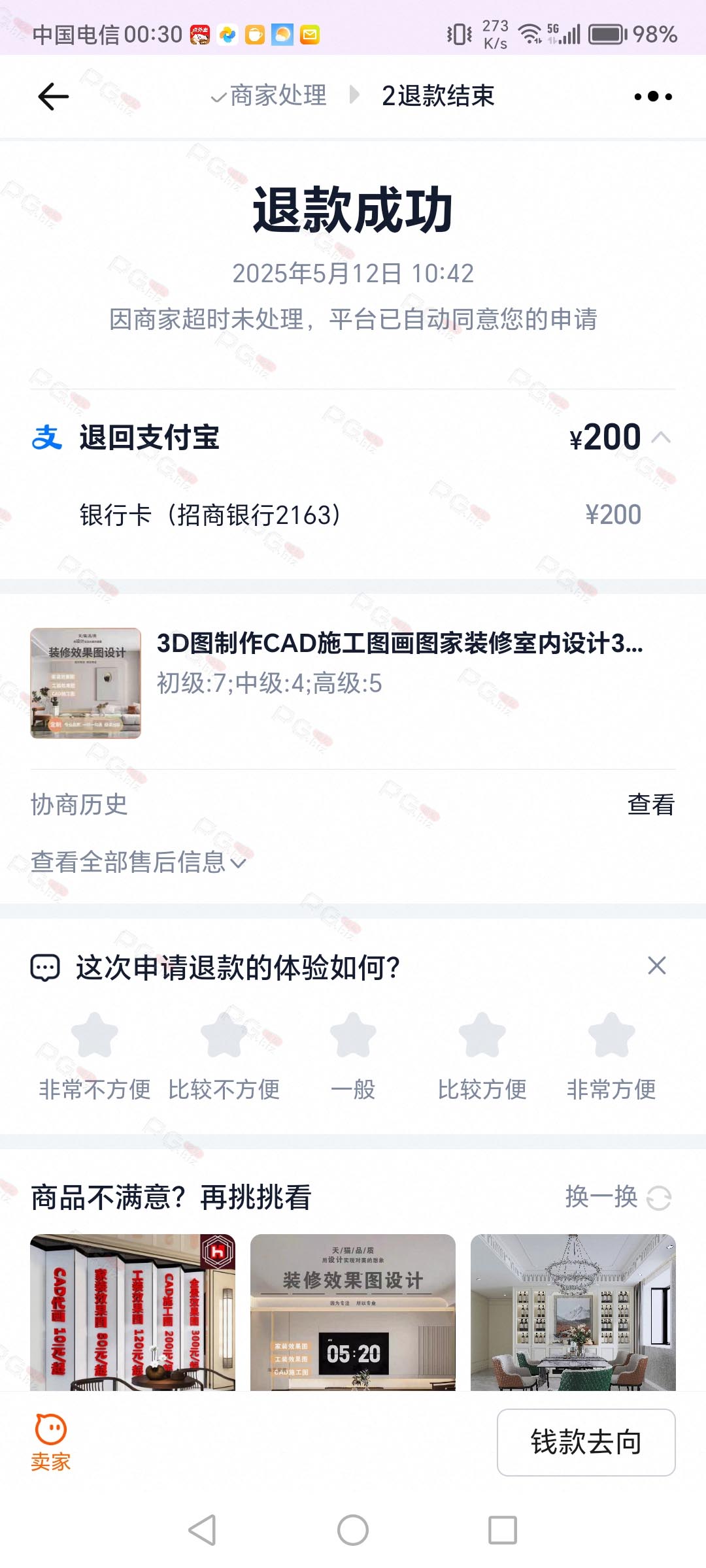The width and height of the screenshot is (706, 1568).
Task: Open the three-dot overflow menu
Action: pos(652,97)
